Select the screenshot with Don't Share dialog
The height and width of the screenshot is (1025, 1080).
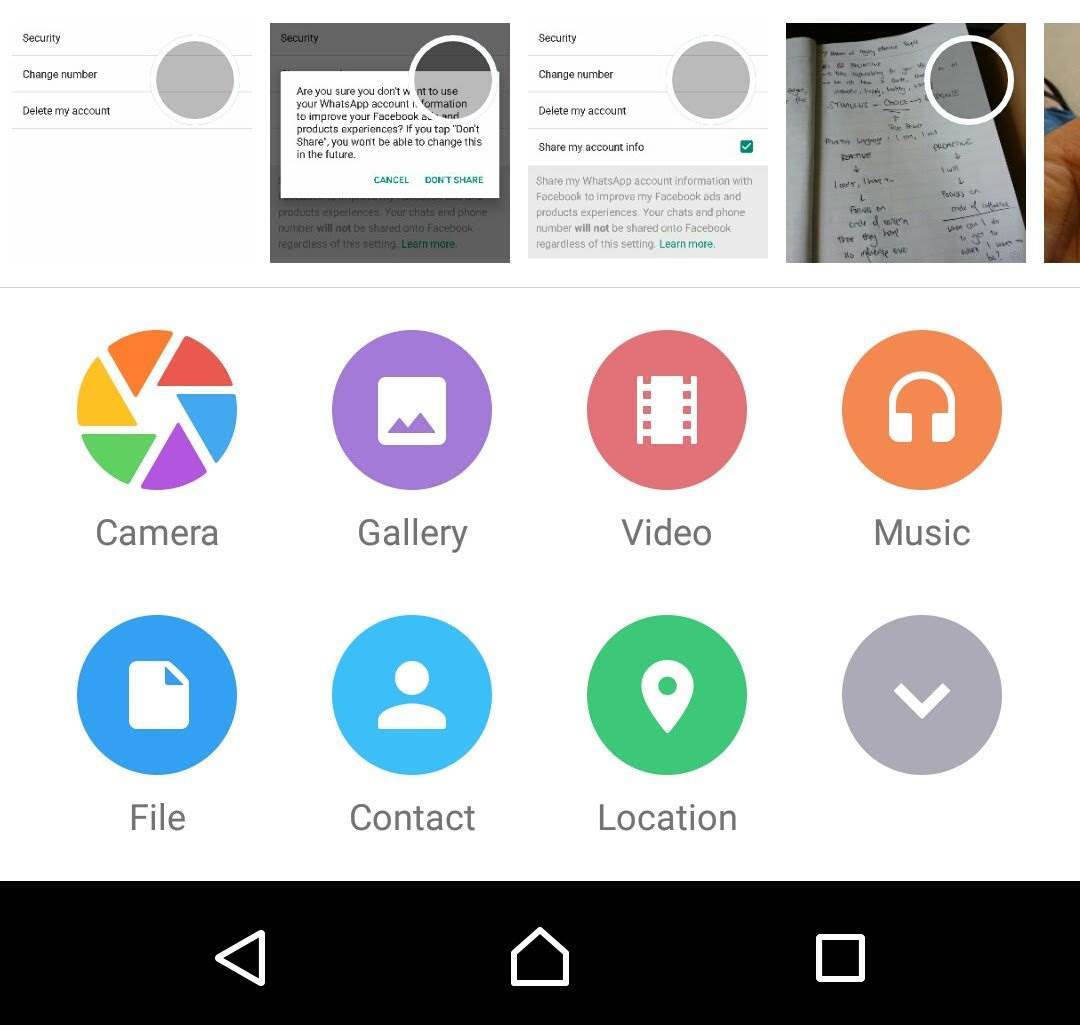click(x=390, y=143)
